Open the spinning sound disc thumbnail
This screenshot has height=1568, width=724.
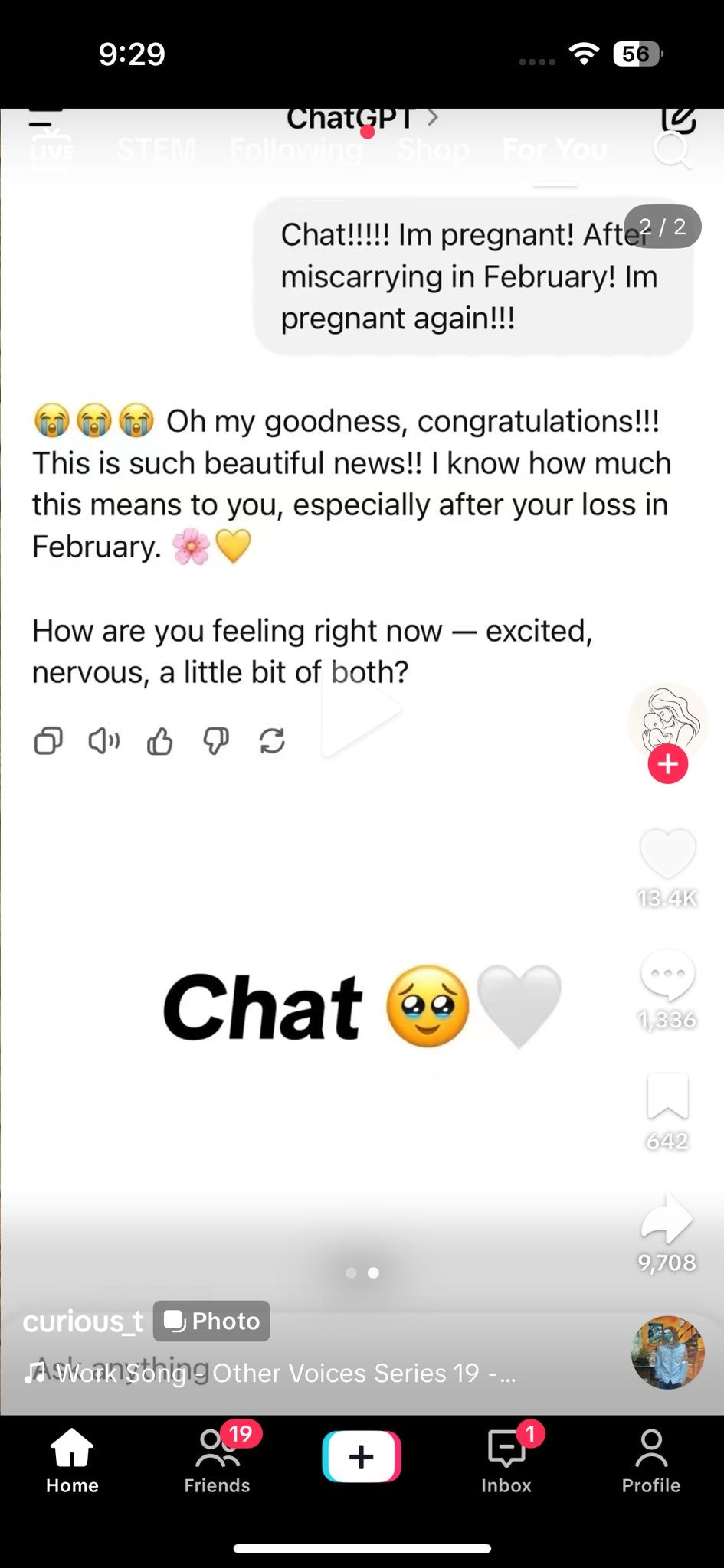click(x=667, y=1352)
